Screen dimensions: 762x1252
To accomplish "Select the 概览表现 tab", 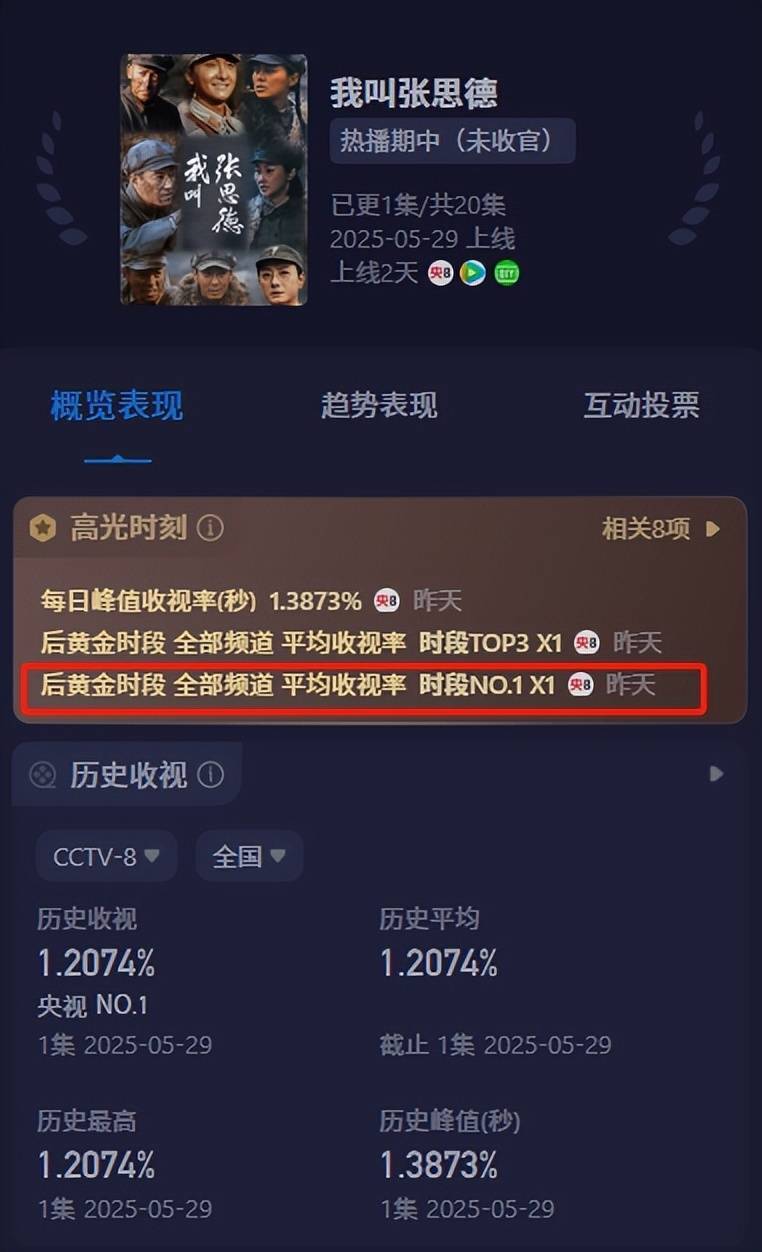I will 117,407.
